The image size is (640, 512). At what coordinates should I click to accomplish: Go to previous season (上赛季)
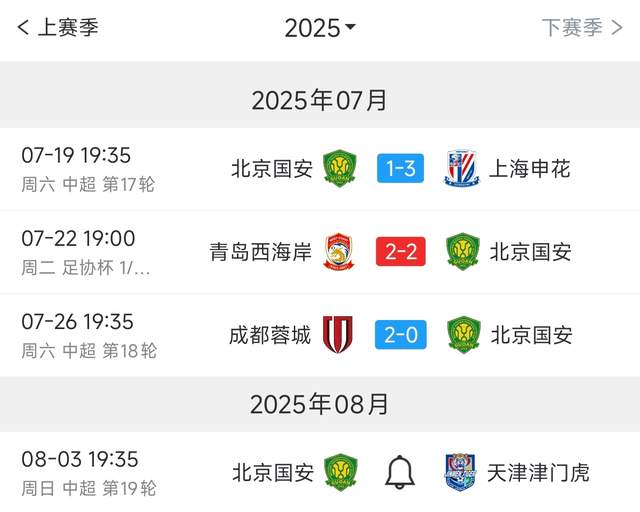click(x=58, y=27)
